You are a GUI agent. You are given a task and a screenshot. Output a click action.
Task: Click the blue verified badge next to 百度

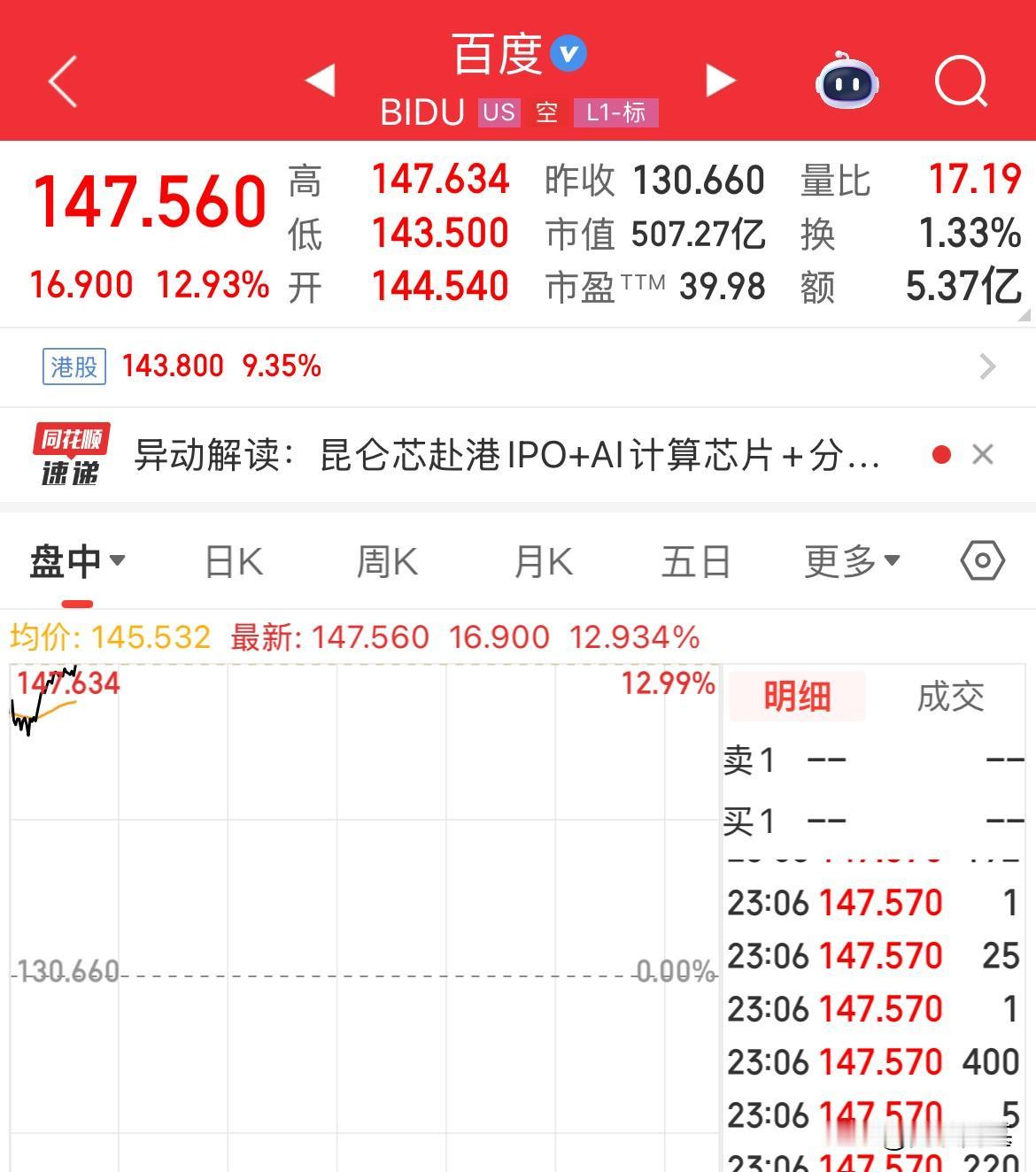pyautogui.click(x=569, y=52)
